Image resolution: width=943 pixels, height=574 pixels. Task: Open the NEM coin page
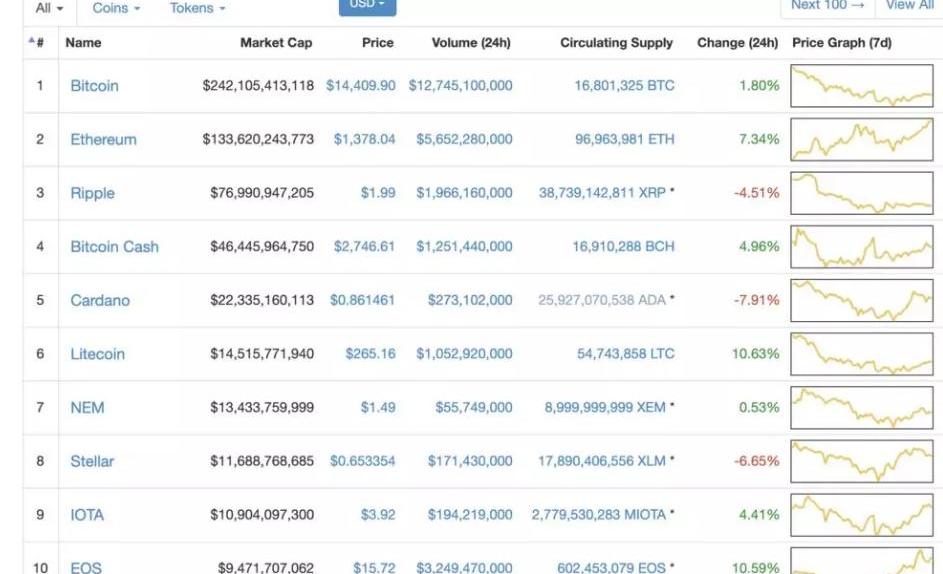click(x=87, y=407)
